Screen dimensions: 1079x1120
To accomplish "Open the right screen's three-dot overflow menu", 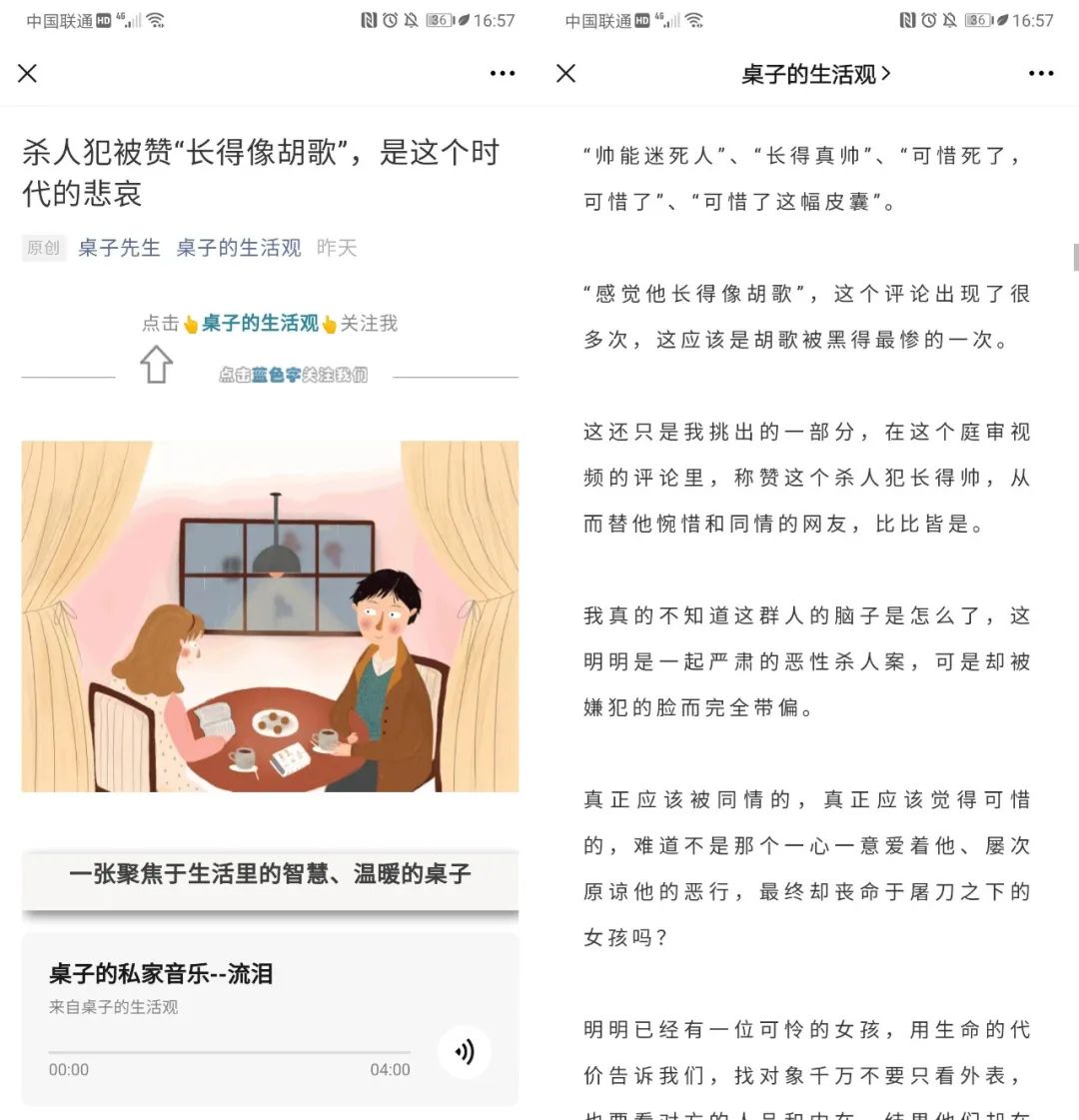I will pyautogui.click(x=1040, y=74).
